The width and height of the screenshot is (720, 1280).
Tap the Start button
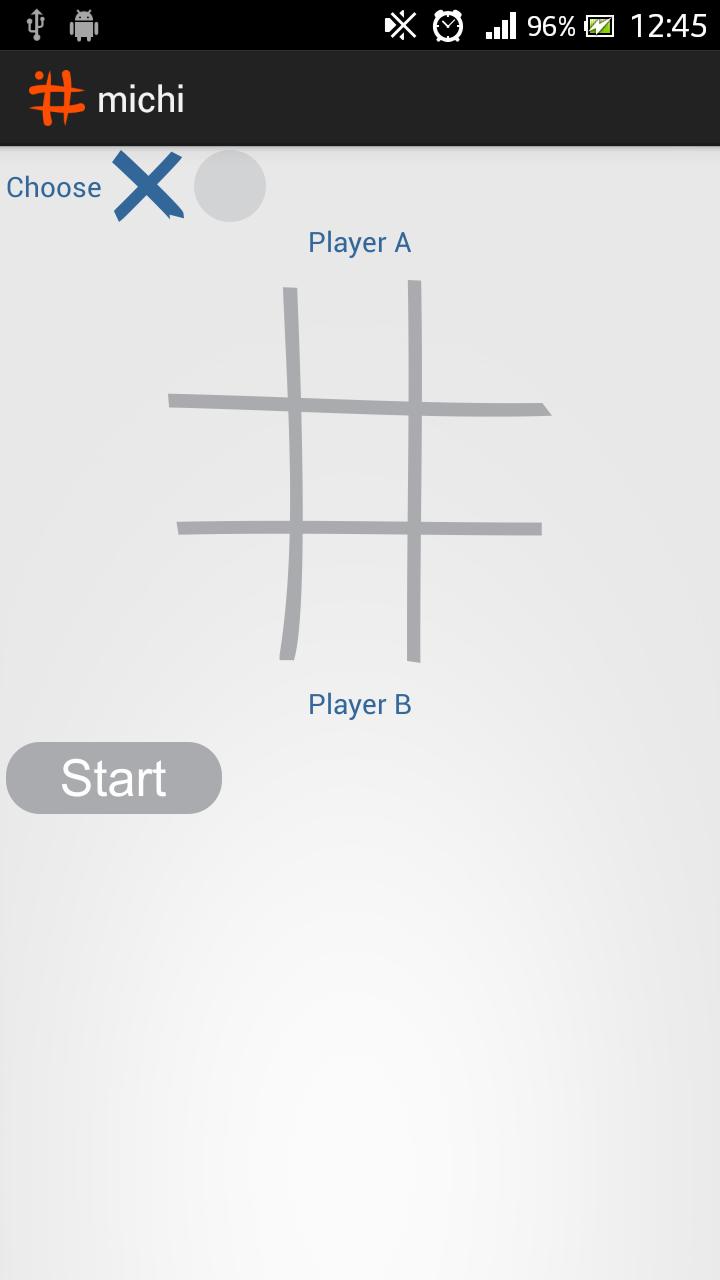pyautogui.click(x=114, y=778)
